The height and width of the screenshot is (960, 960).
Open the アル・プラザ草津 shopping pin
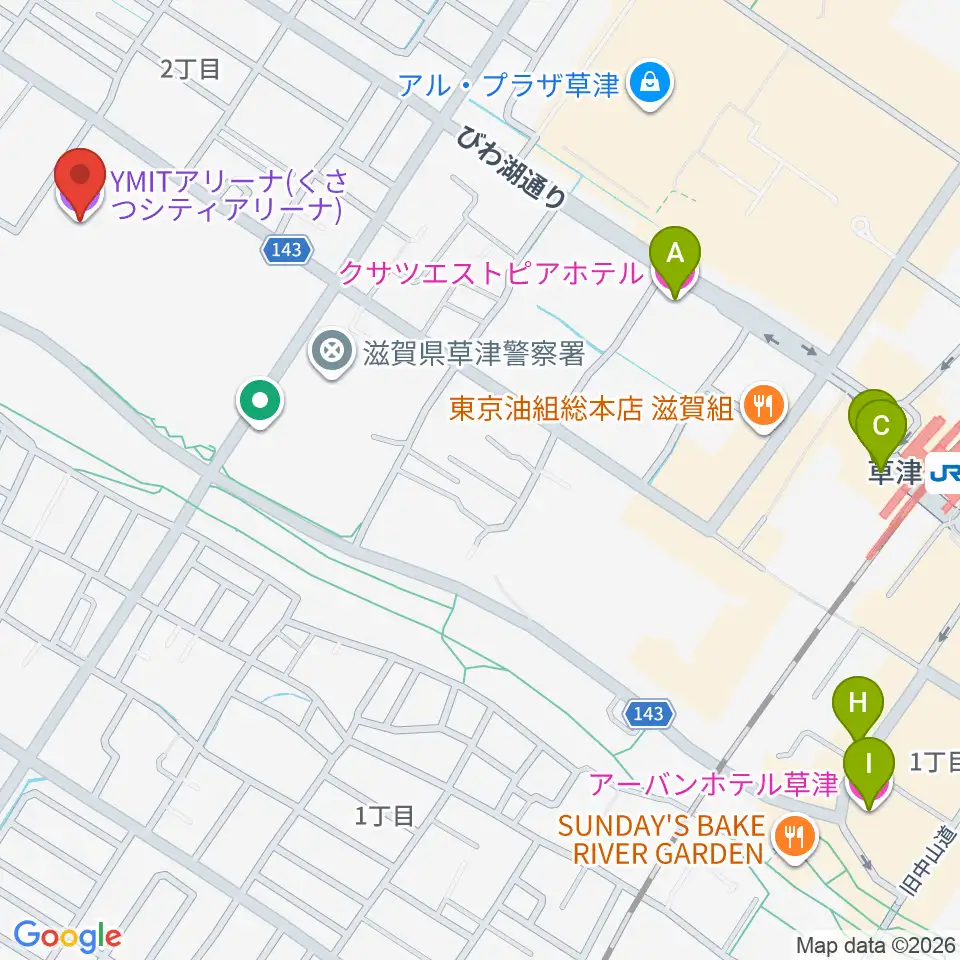650,85
